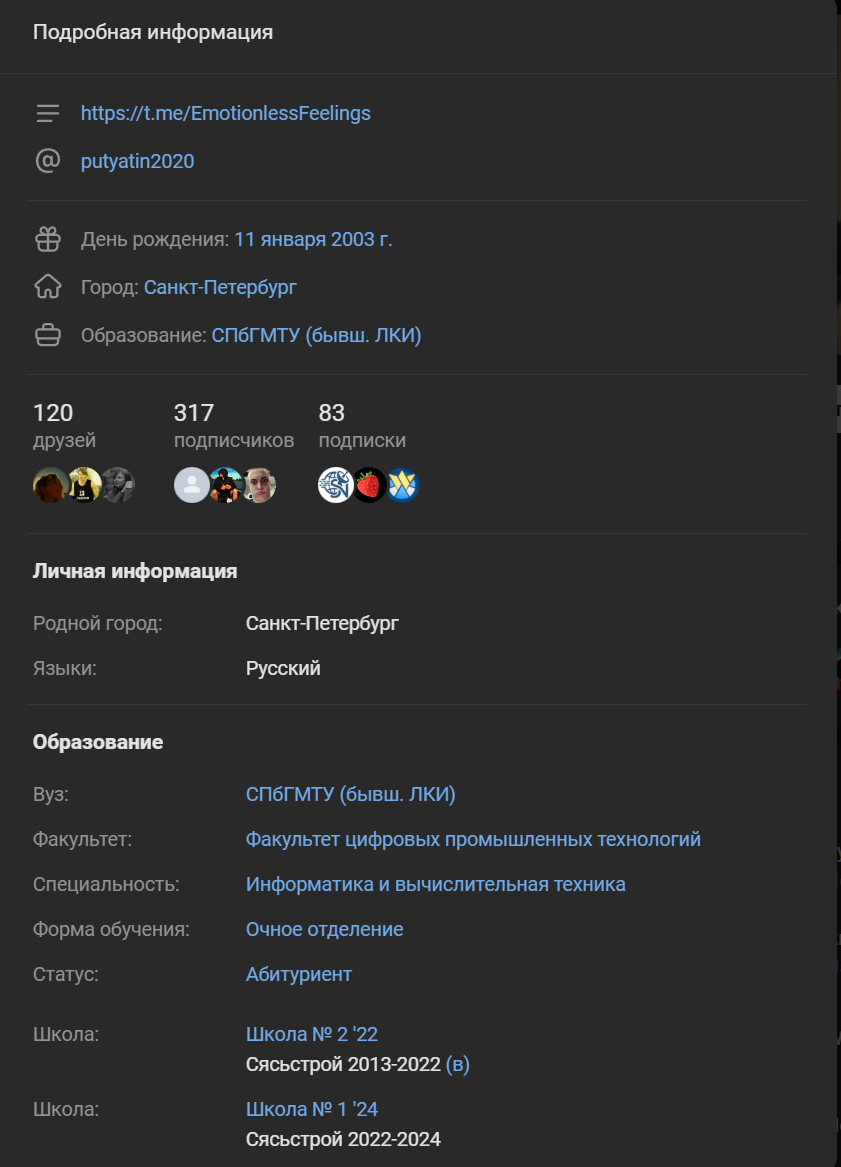
Task: Open the 120 друзей friends list
Action: pyautogui.click(x=65, y=426)
